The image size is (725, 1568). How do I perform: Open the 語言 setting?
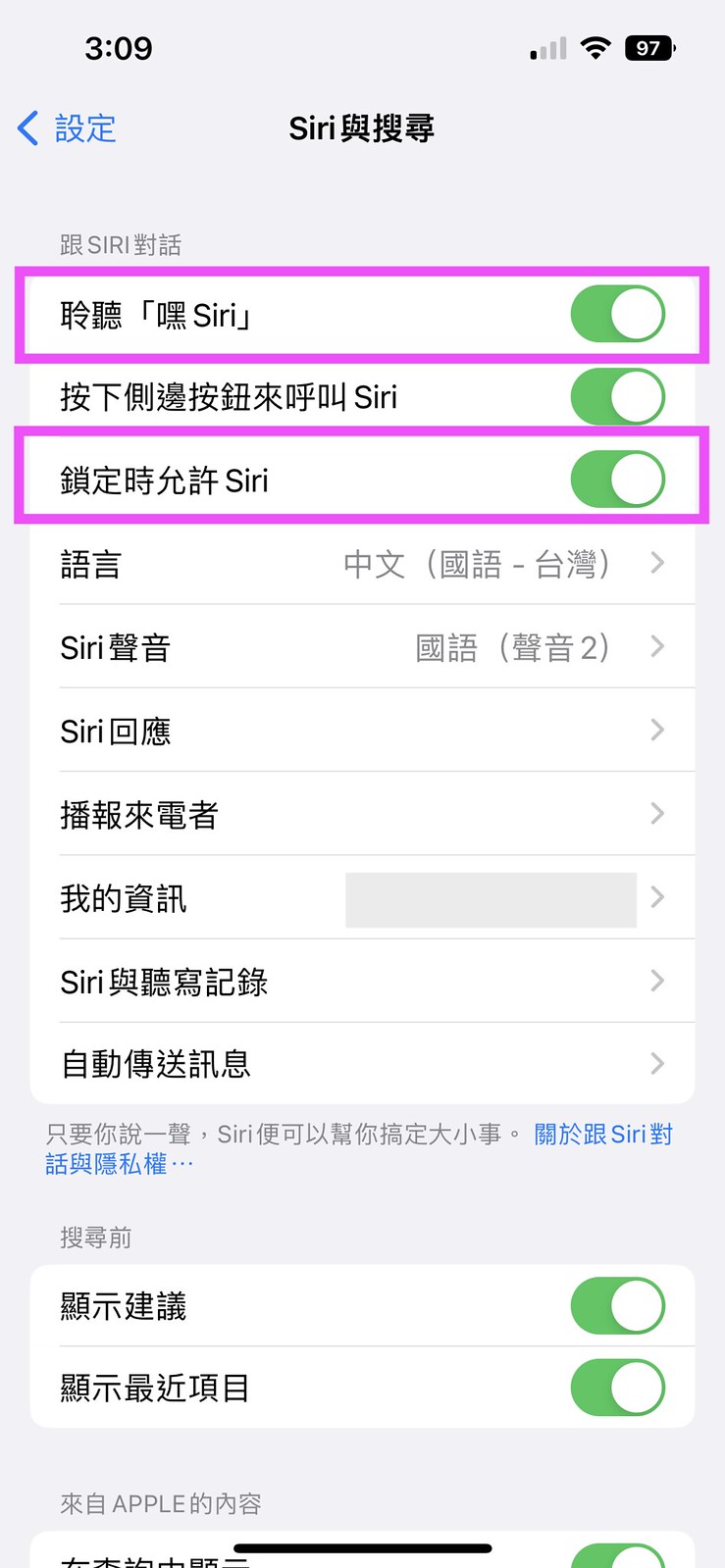[362, 563]
